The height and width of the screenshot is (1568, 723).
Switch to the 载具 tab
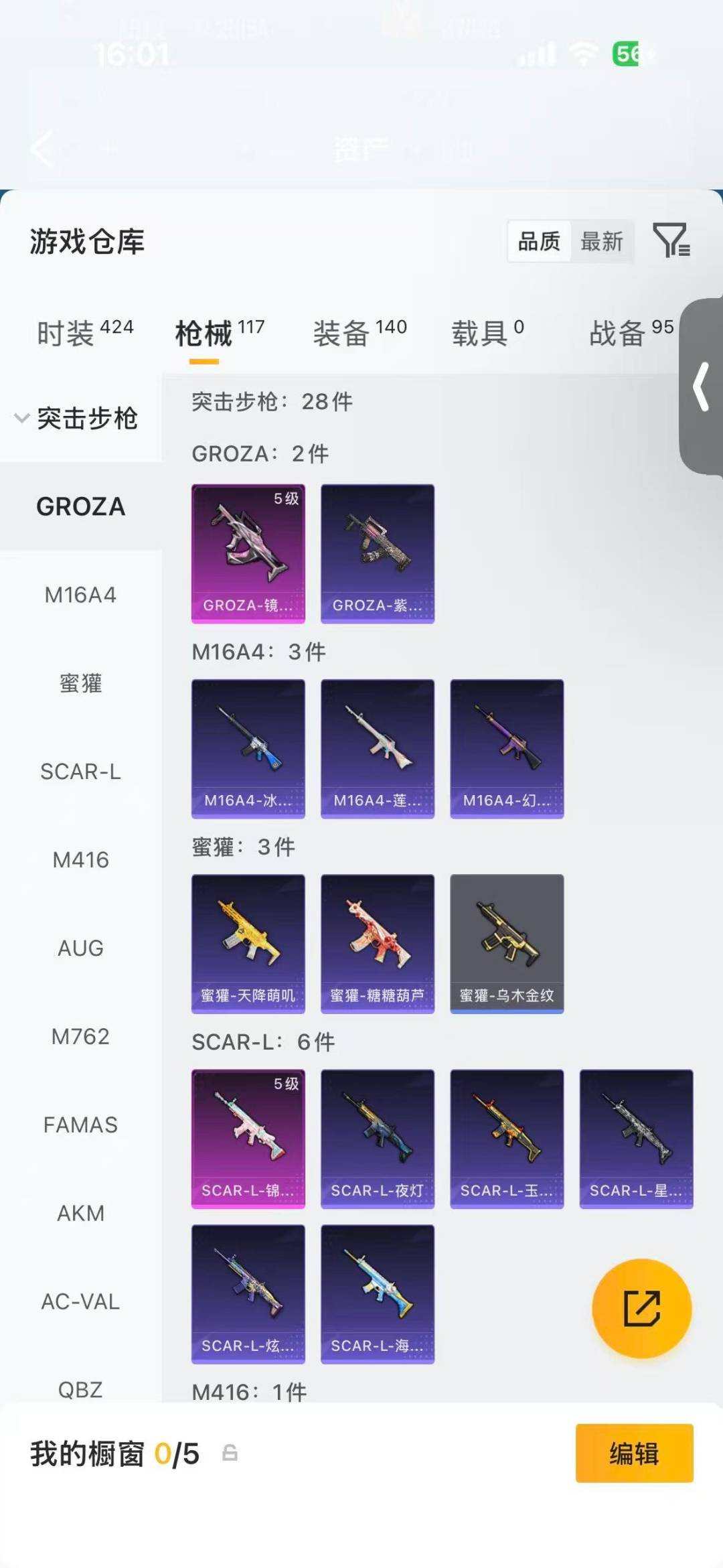coord(487,332)
